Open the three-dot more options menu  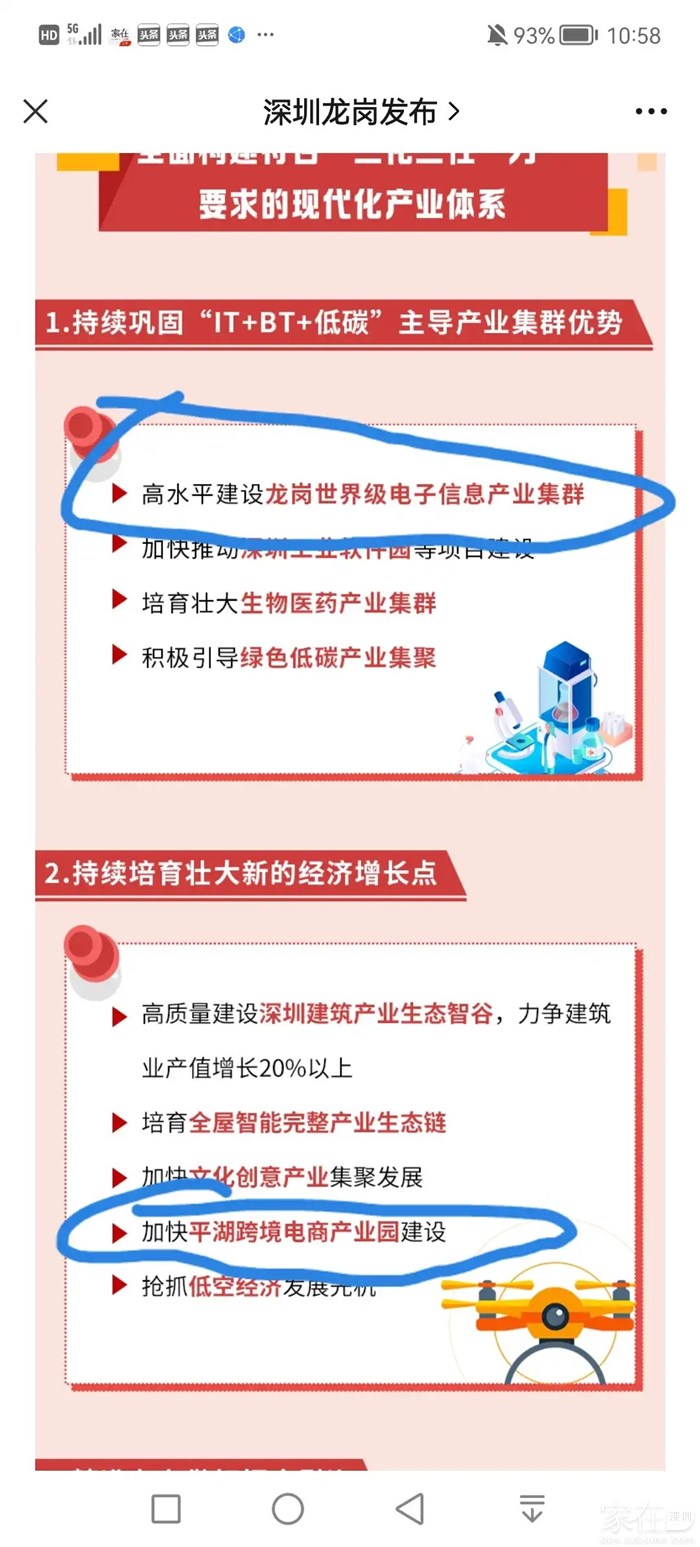651,112
